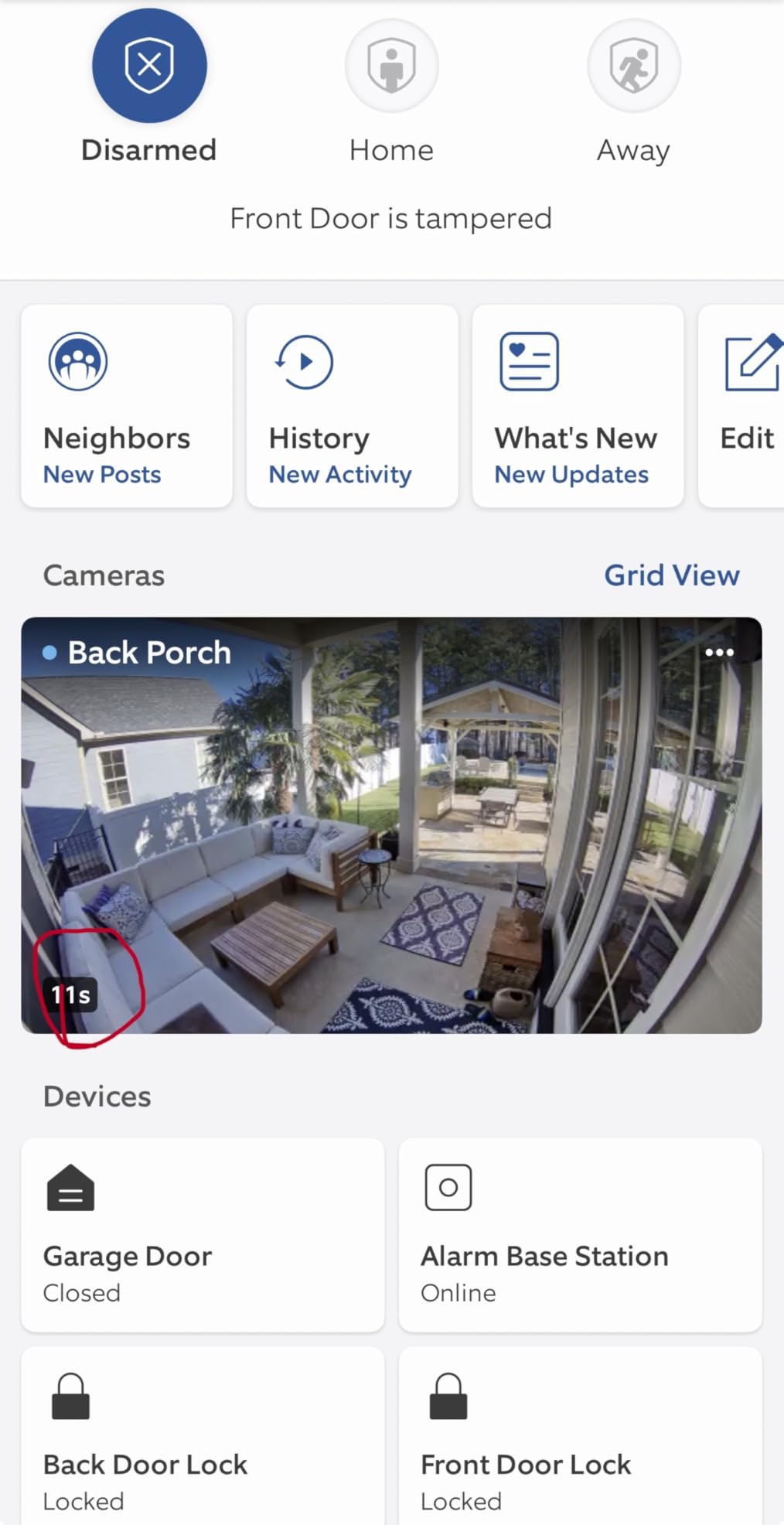View Alarm Base Station details

coord(580,1234)
